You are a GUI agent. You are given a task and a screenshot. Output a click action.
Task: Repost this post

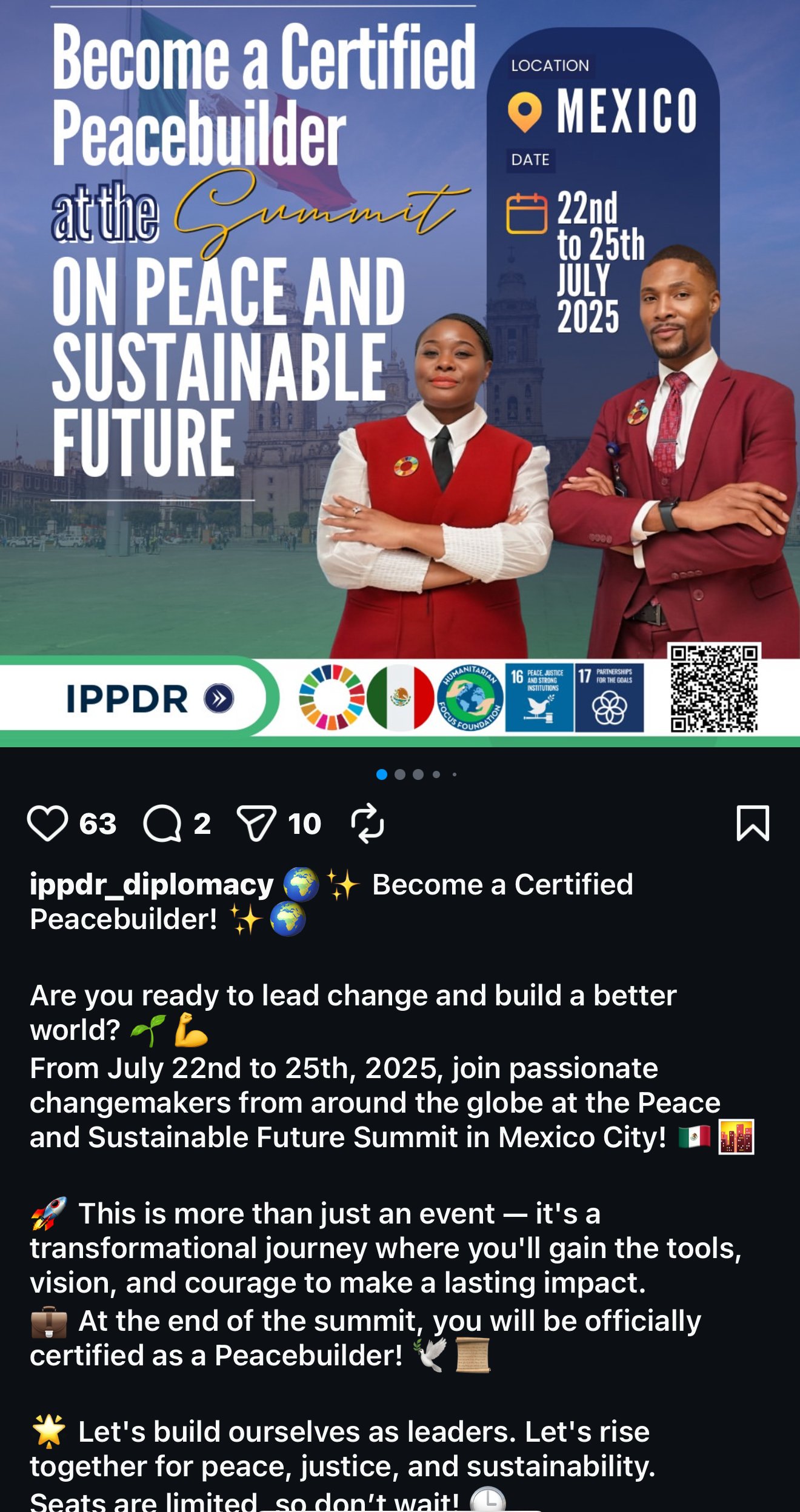pos(367,824)
